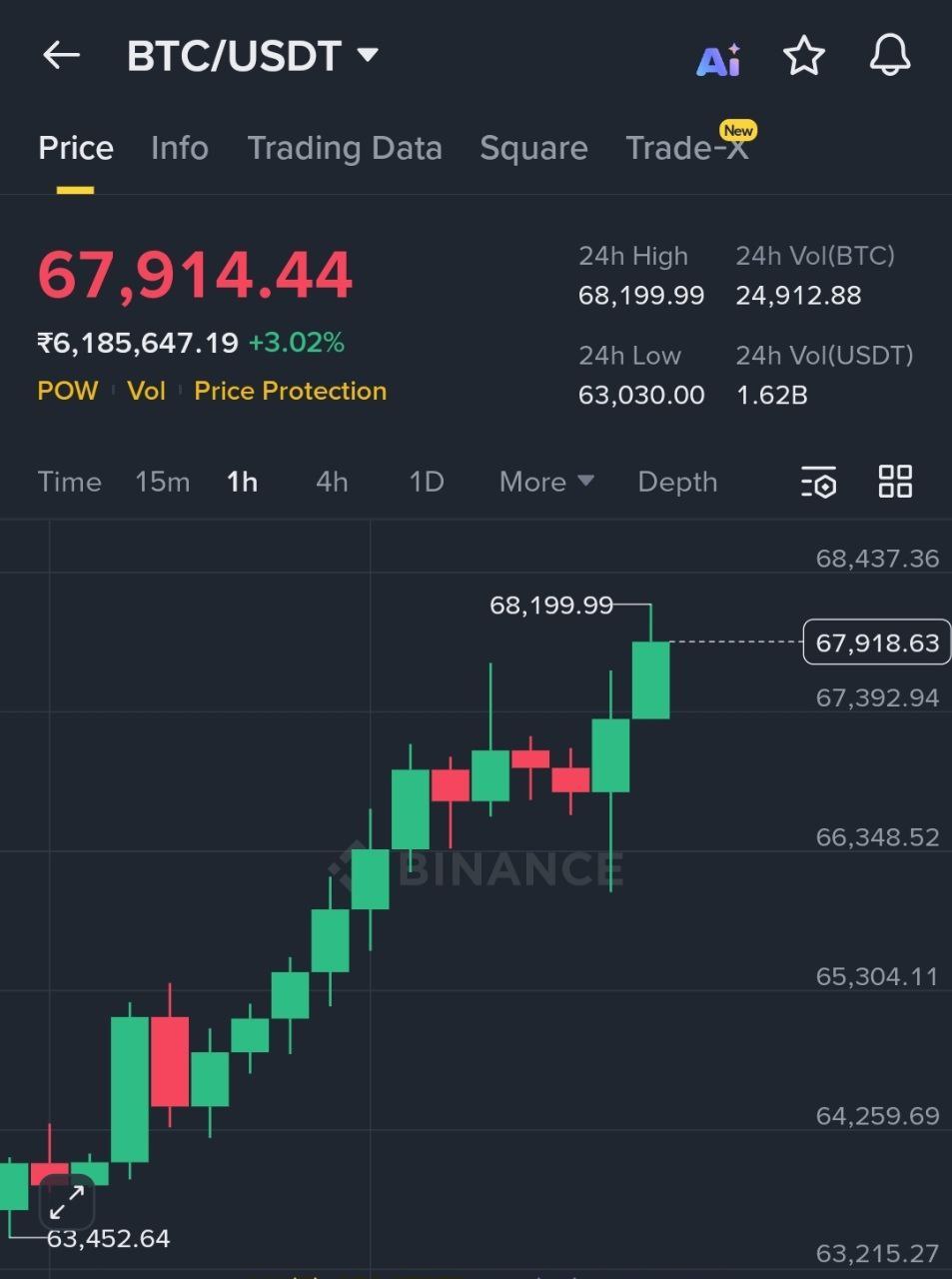Expand the More intervals dropdown
The image size is (952, 1279).
pyautogui.click(x=545, y=482)
